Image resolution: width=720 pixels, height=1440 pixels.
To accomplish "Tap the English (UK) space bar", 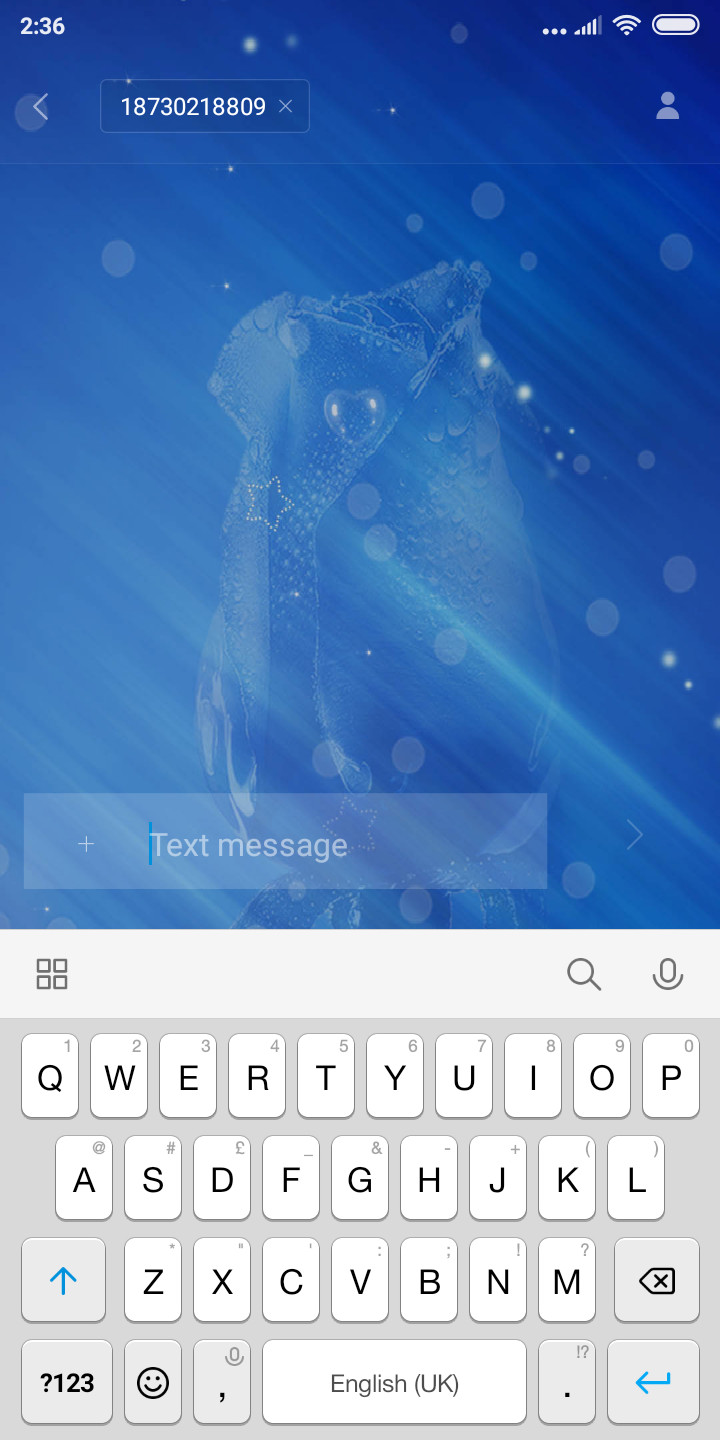I will click(394, 1383).
